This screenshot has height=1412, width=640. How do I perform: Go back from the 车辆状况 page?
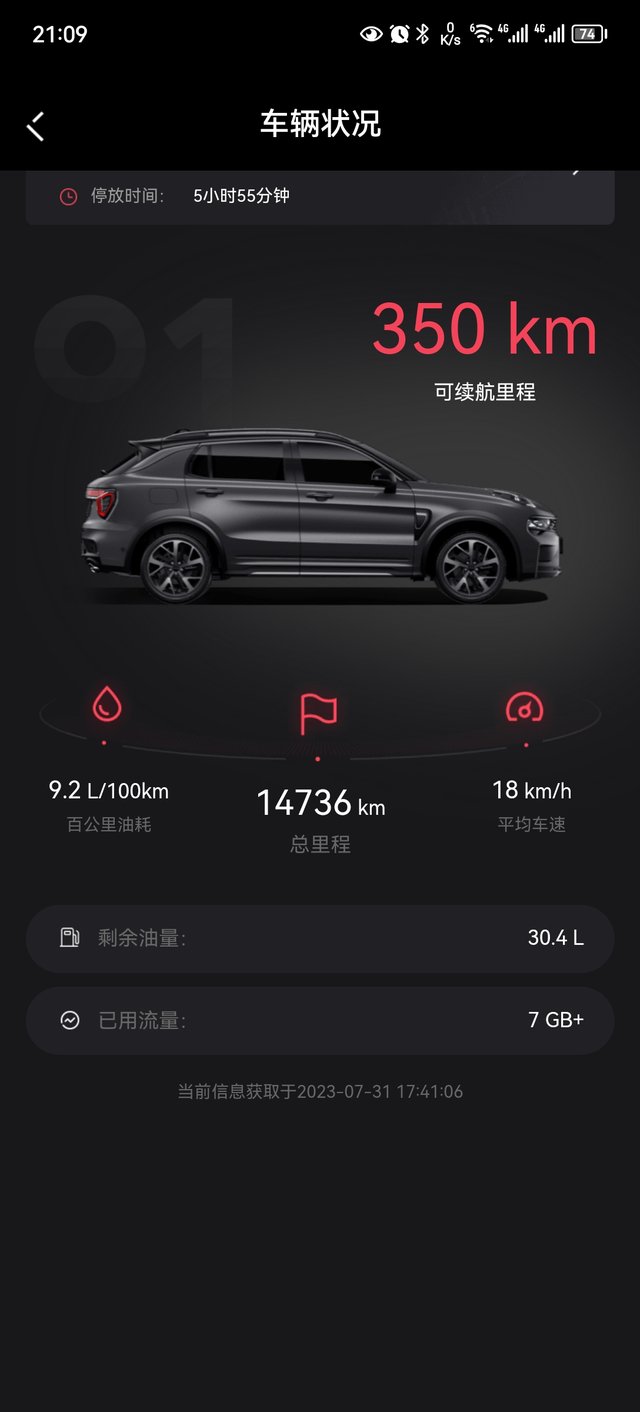click(36, 126)
